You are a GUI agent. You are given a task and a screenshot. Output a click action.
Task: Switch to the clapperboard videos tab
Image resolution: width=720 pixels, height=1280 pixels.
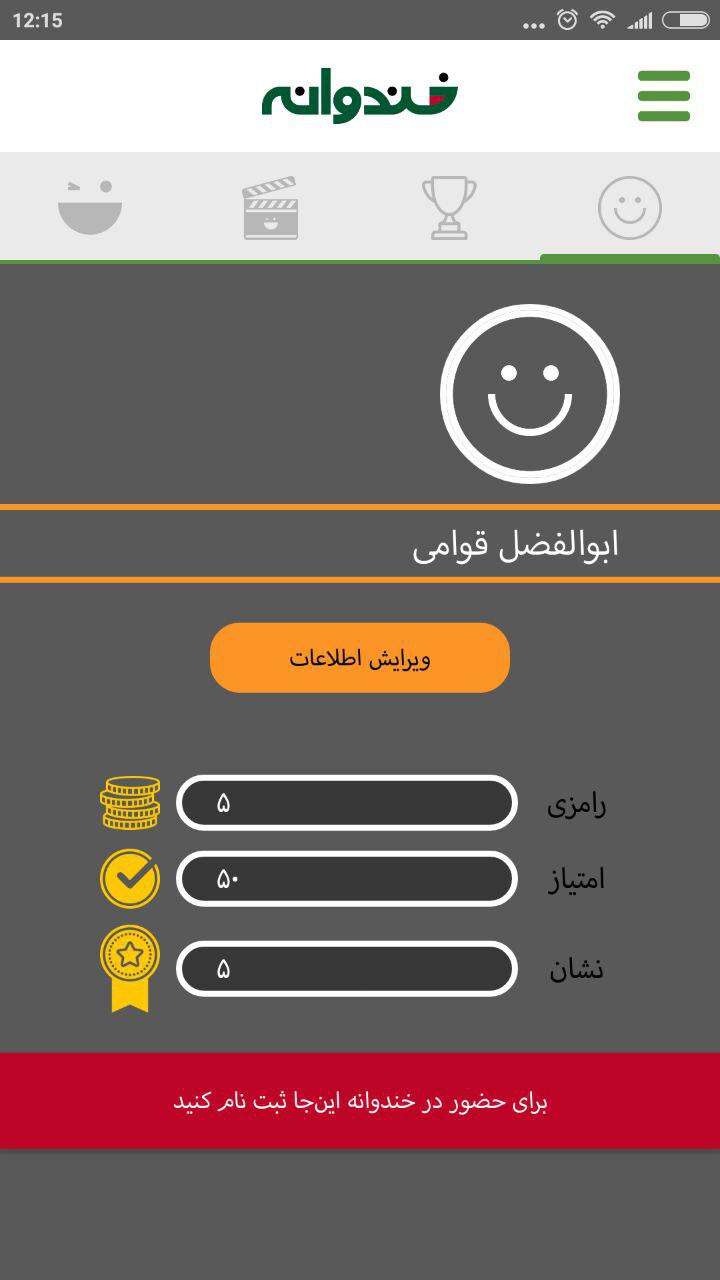270,208
